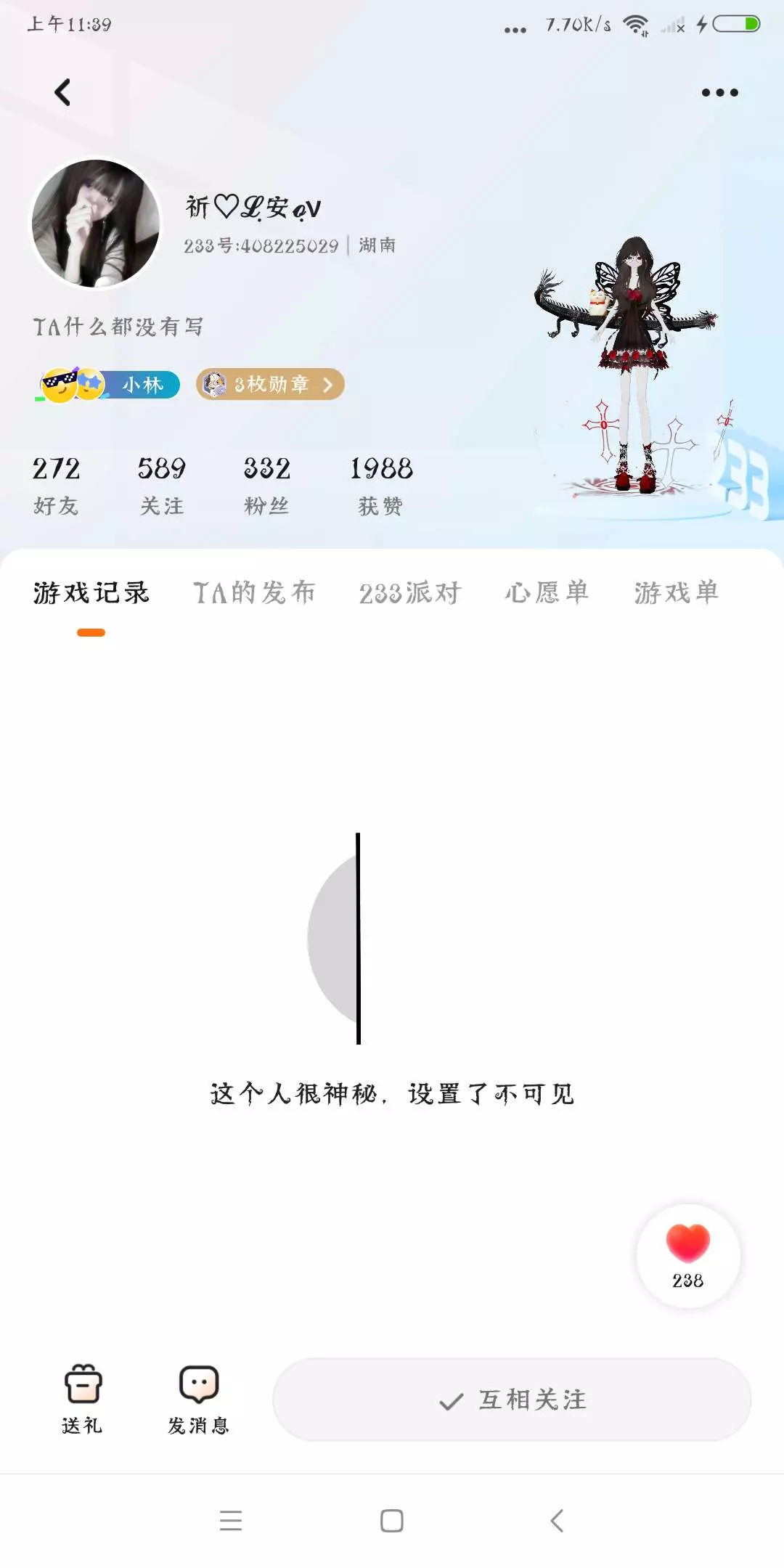784x1568 pixels.
Task: View the profile avatar photo
Action: point(96,224)
